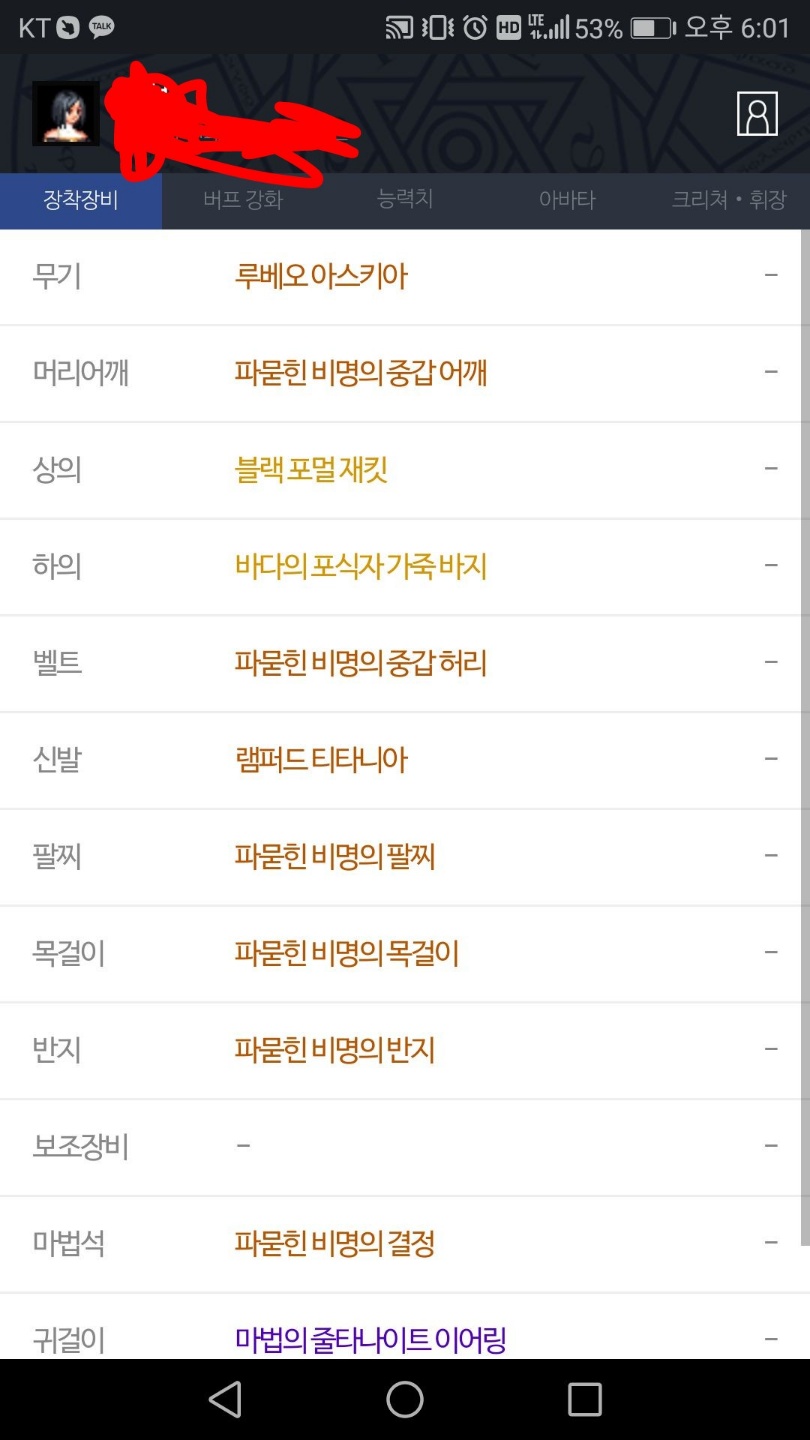Open magic stone 파묻힌 비명의 결정
This screenshot has width=810, height=1440.
pyautogui.click(x=335, y=1244)
